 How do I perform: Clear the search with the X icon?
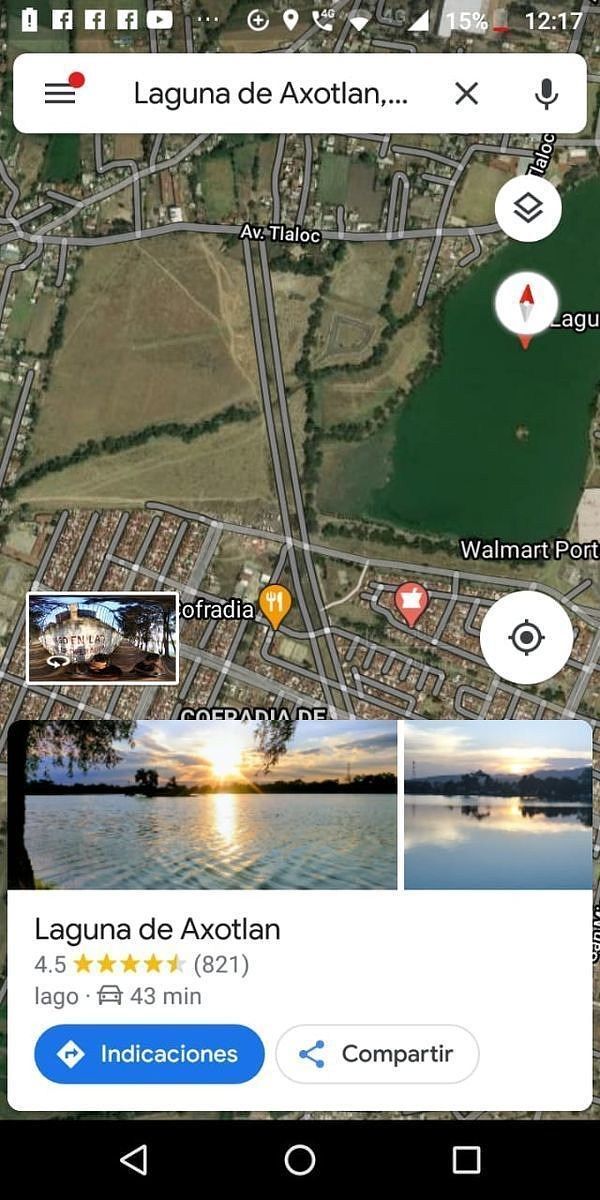click(466, 94)
